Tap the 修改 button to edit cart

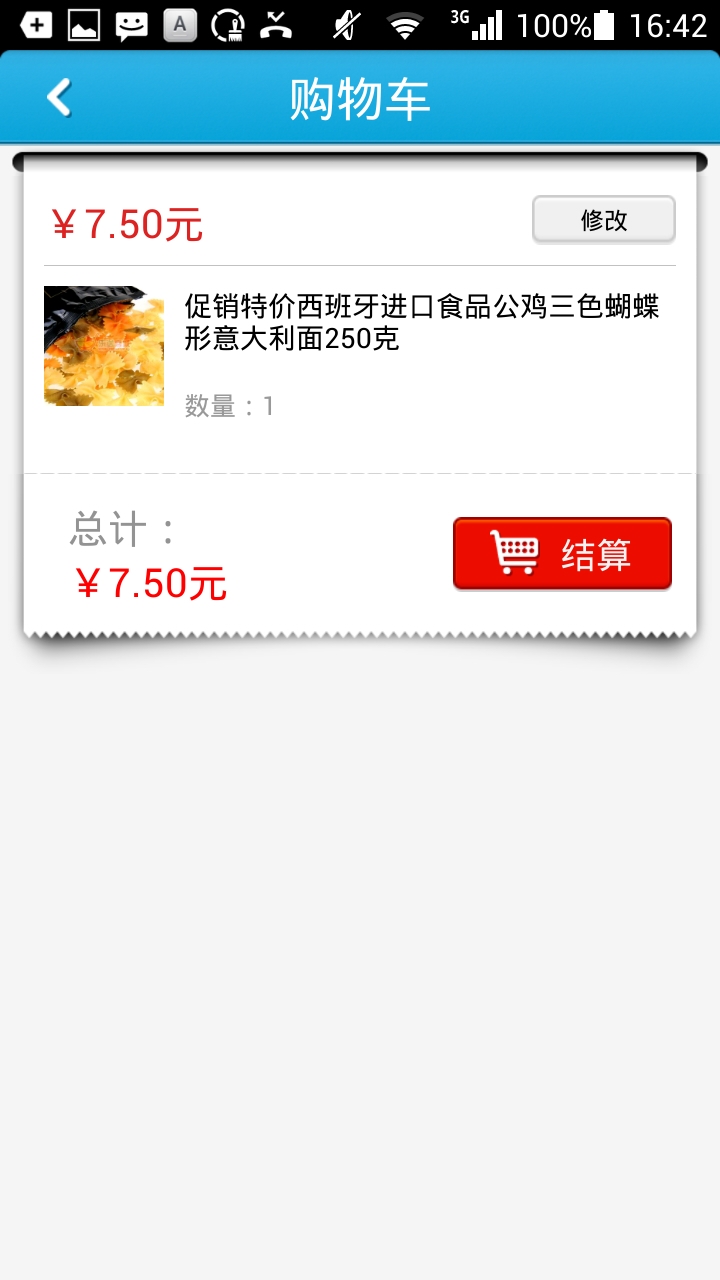603,220
